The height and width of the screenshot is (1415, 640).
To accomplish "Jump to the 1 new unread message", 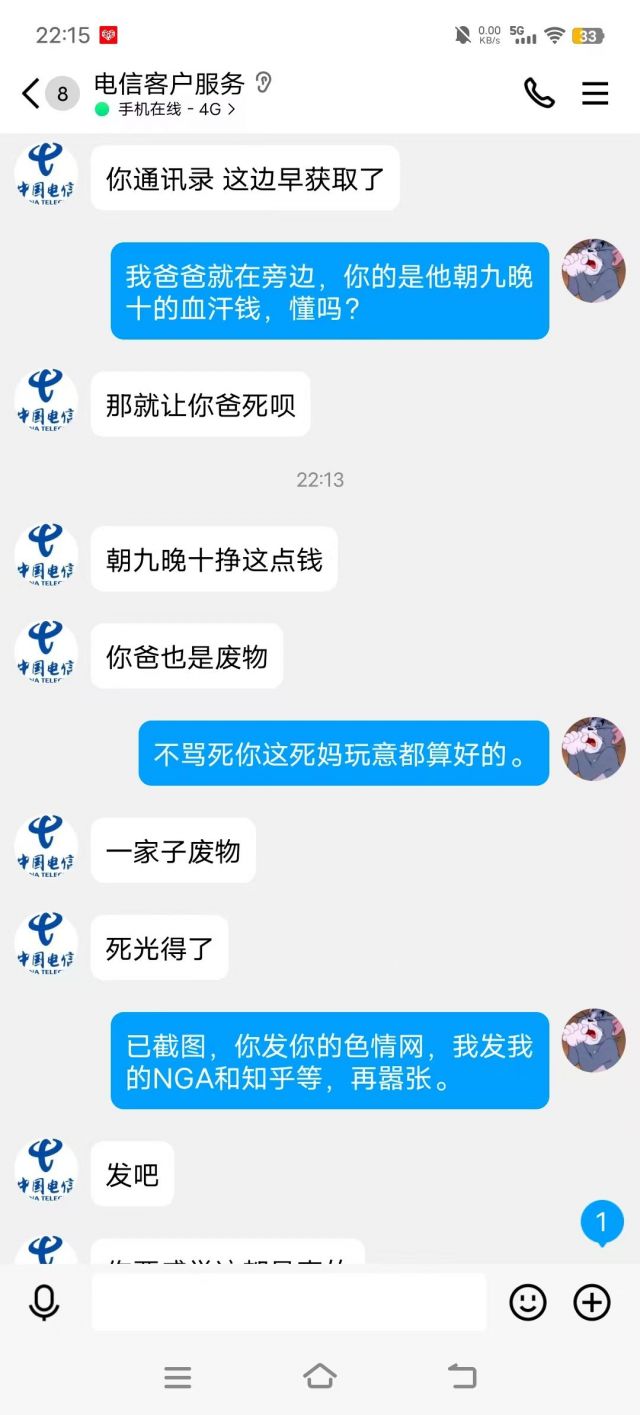I will tap(601, 1223).
